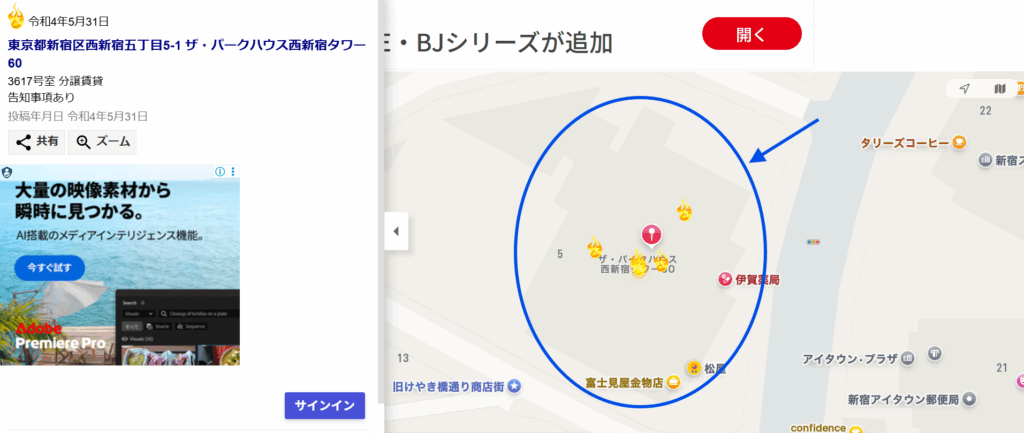1024x433 pixels.
Task: Open the ad options three-dot menu
Action: click(x=233, y=172)
